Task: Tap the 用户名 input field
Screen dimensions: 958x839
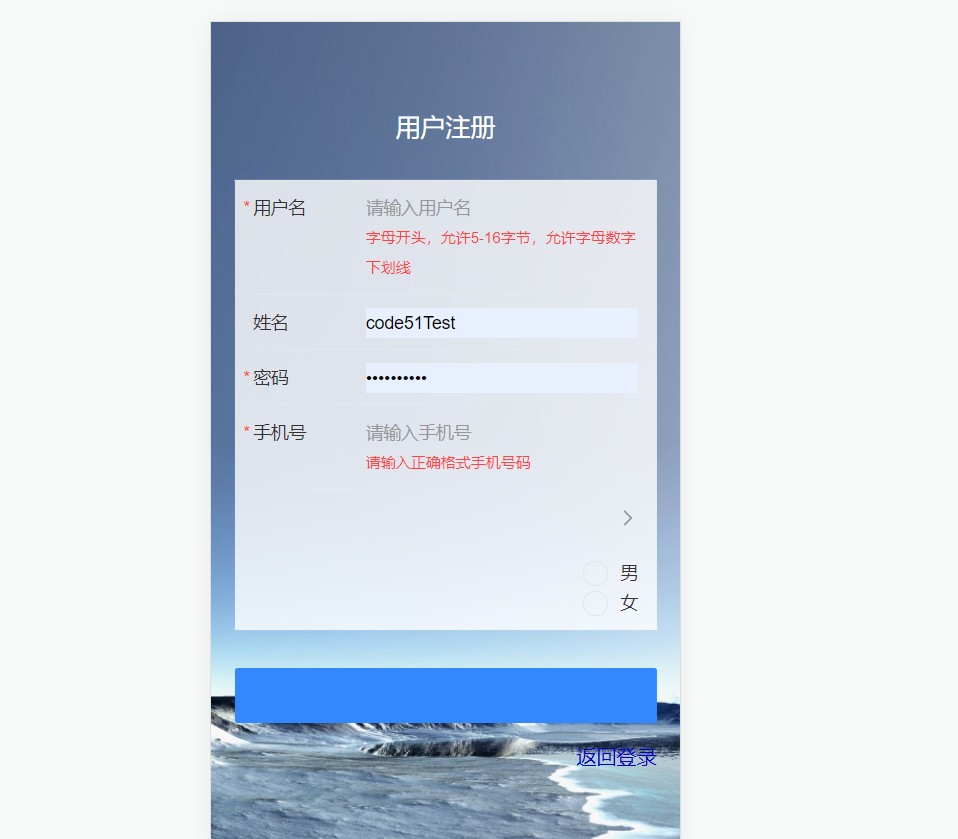Action: (x=500, y=208)
